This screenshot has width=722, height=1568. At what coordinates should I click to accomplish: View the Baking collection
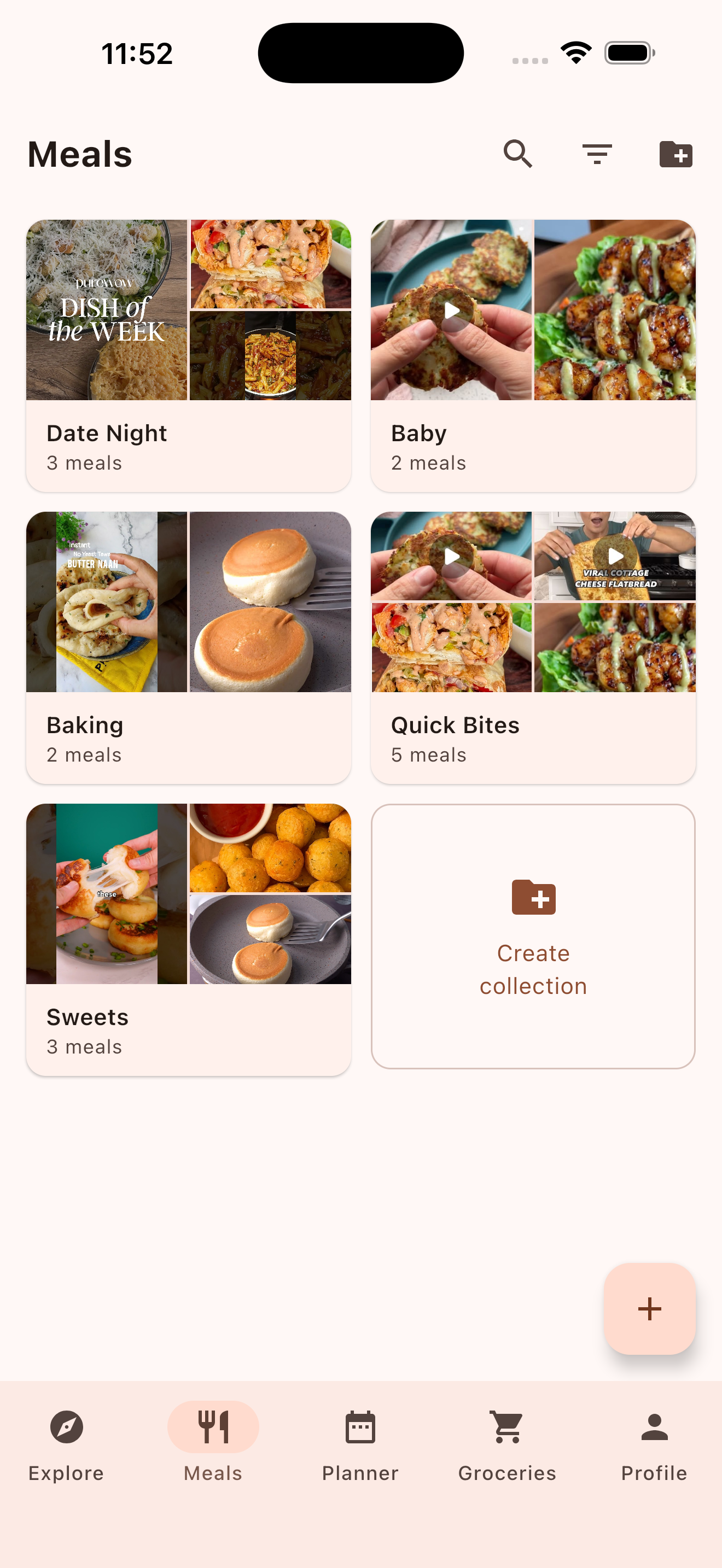tap(188, 647)
